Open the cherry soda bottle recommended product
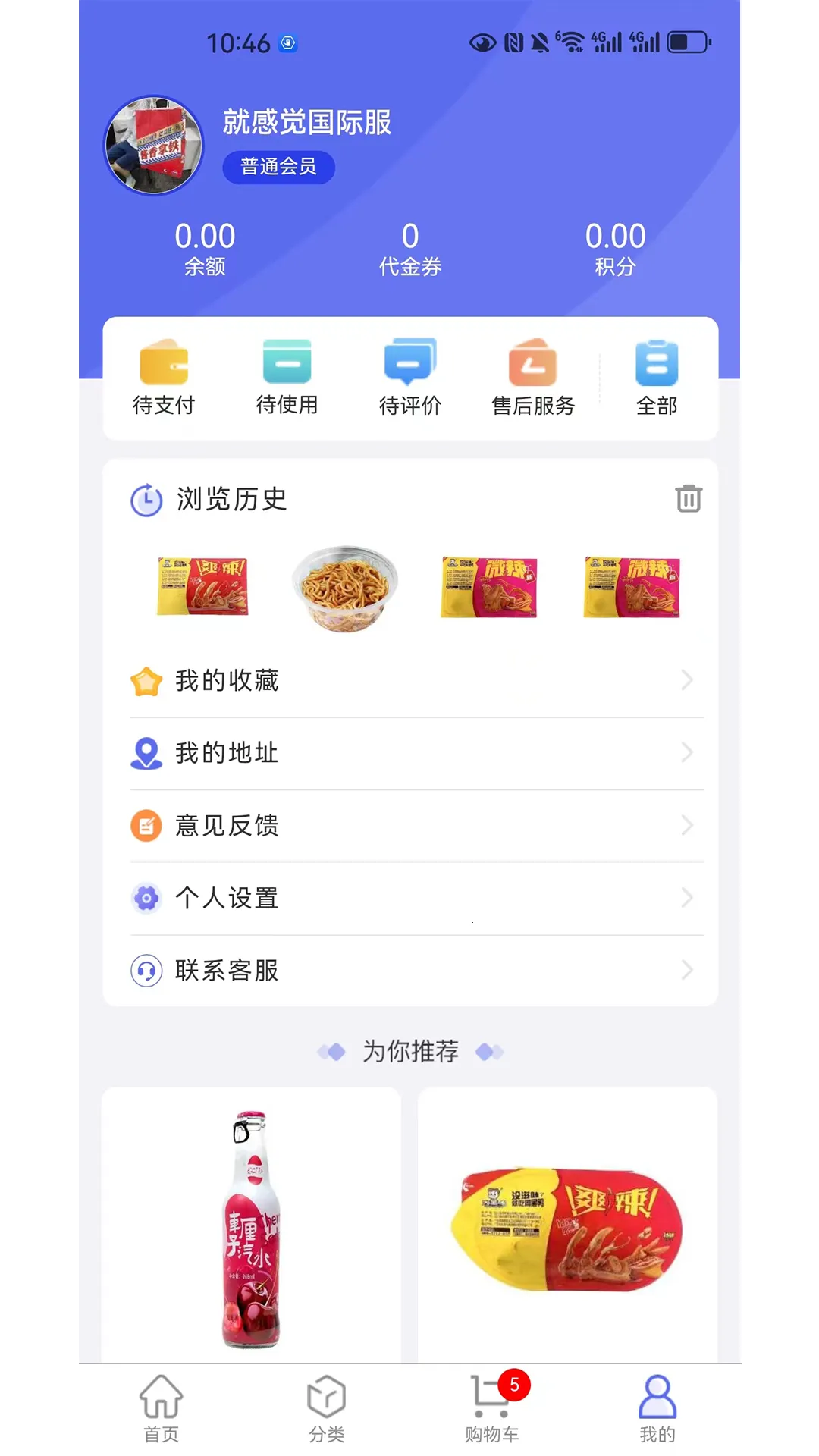The image size is (819, 1456). [251, 1227]
